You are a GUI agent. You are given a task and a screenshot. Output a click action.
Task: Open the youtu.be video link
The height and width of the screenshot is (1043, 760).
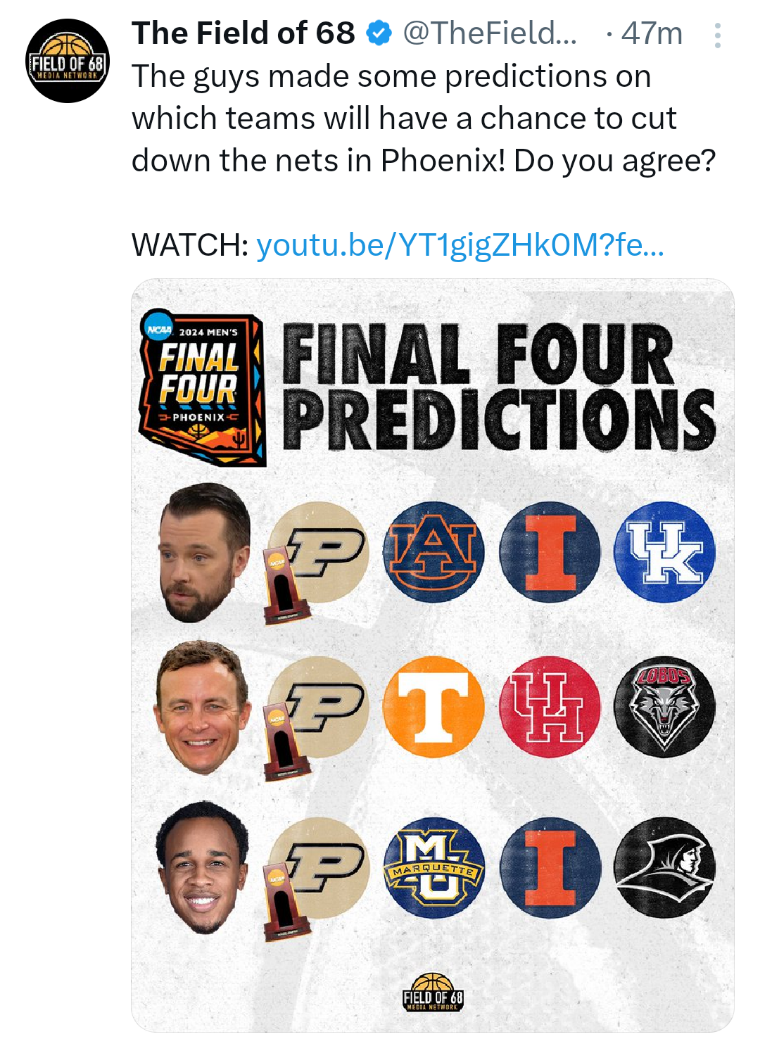click(459, 245)
